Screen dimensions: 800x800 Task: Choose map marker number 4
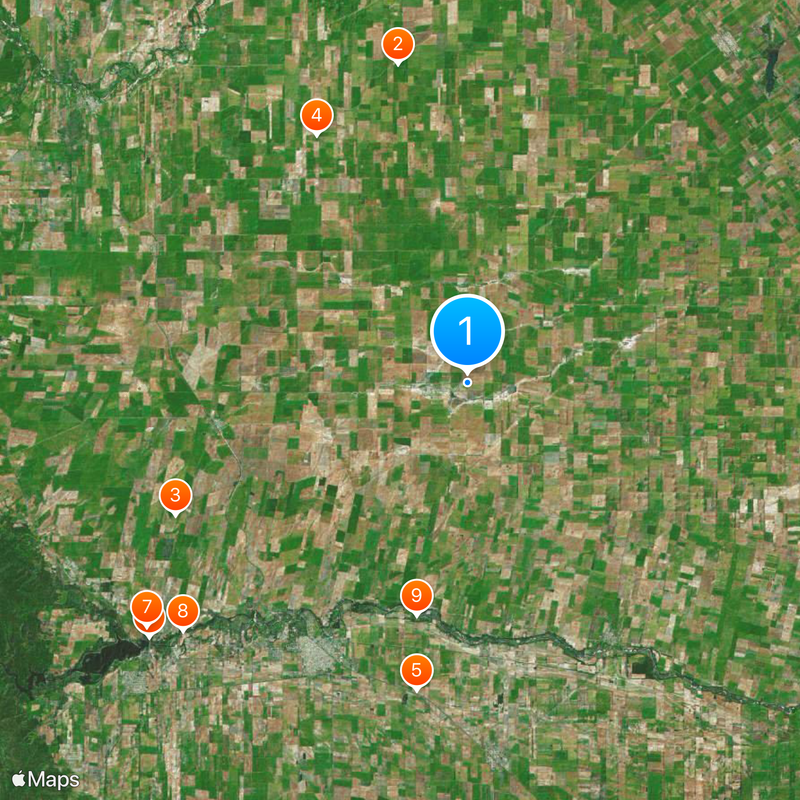(316, 116)
